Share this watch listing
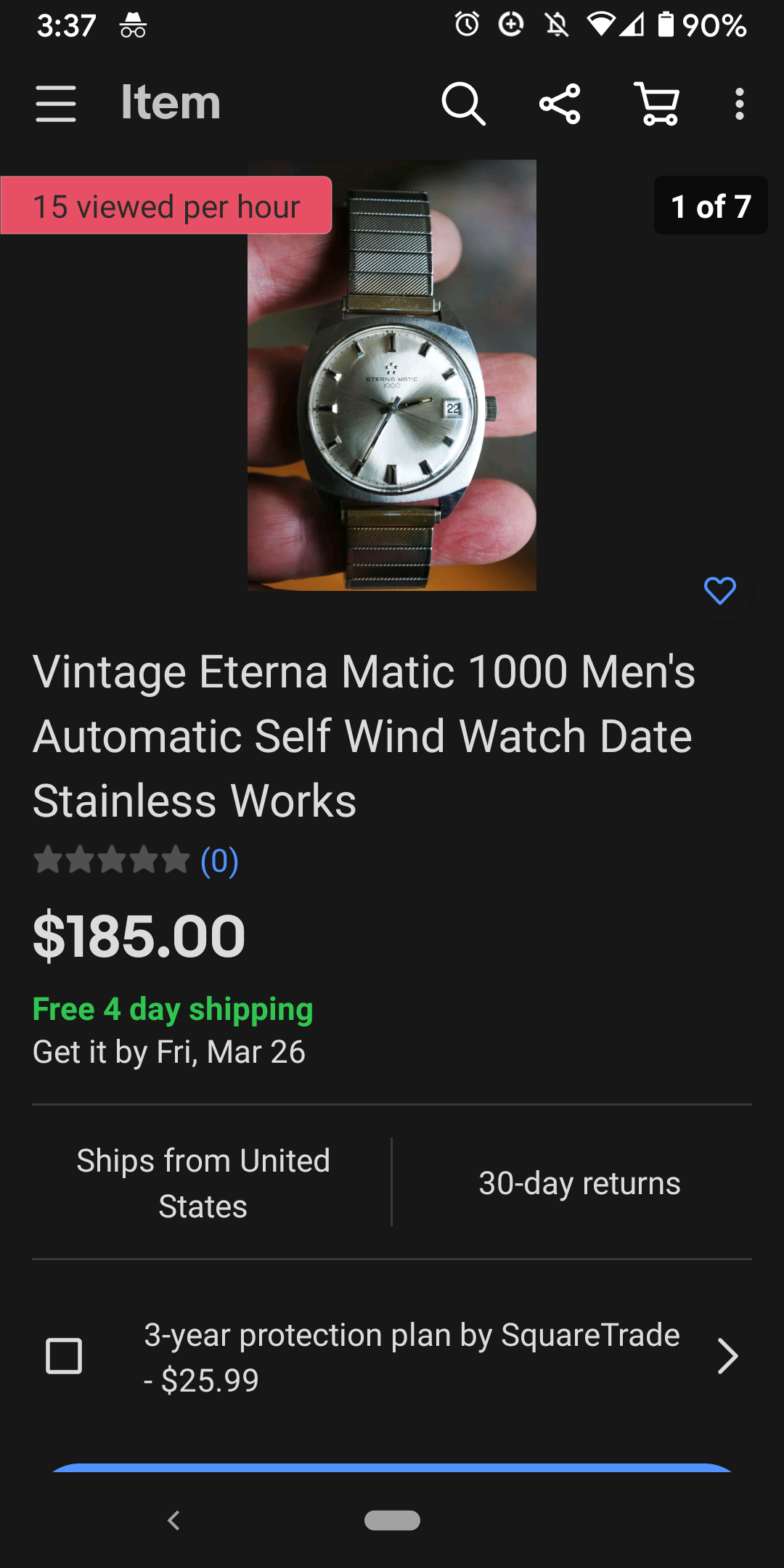 tap(560, 104)
